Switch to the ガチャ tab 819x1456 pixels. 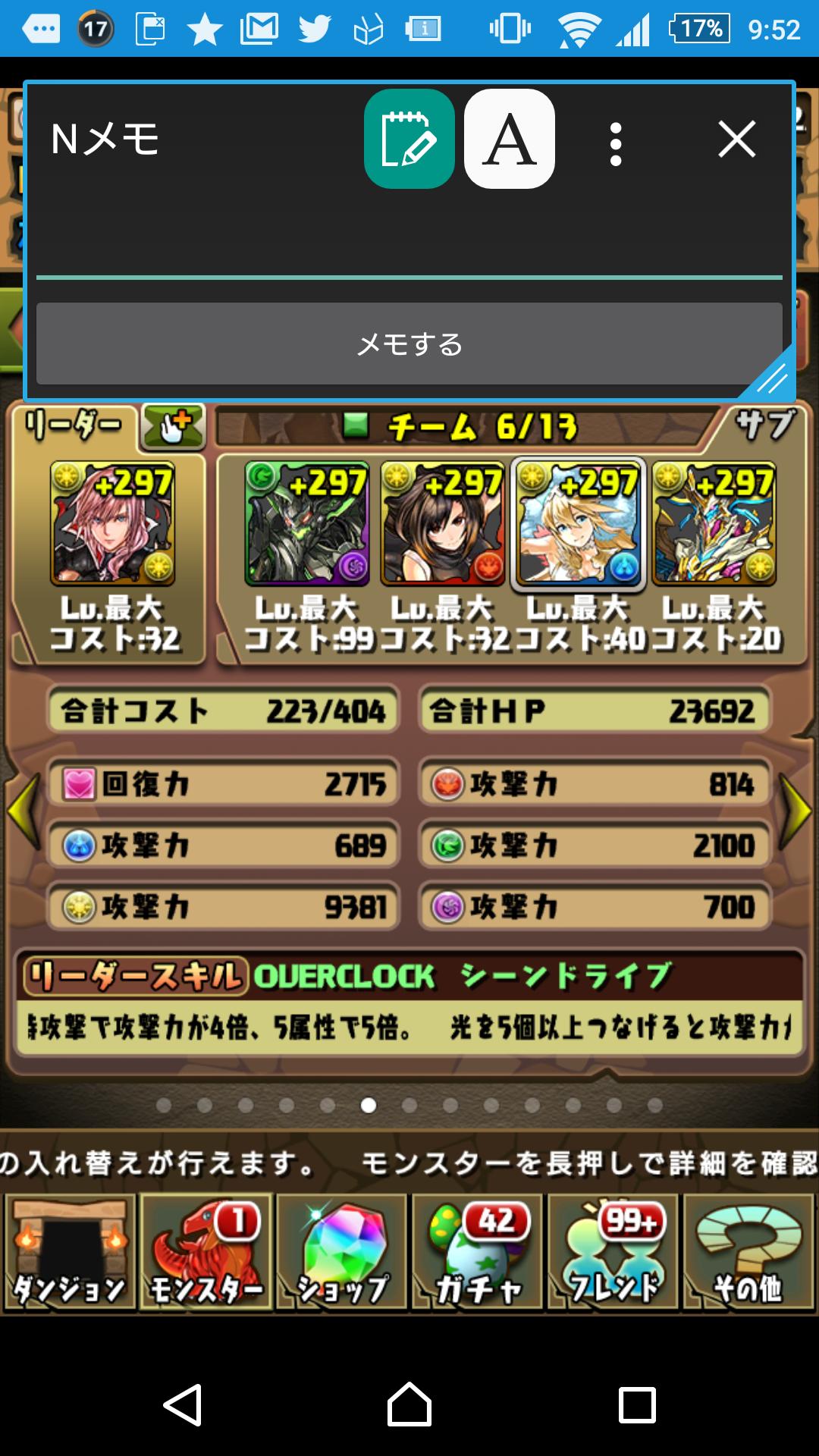477,1252
